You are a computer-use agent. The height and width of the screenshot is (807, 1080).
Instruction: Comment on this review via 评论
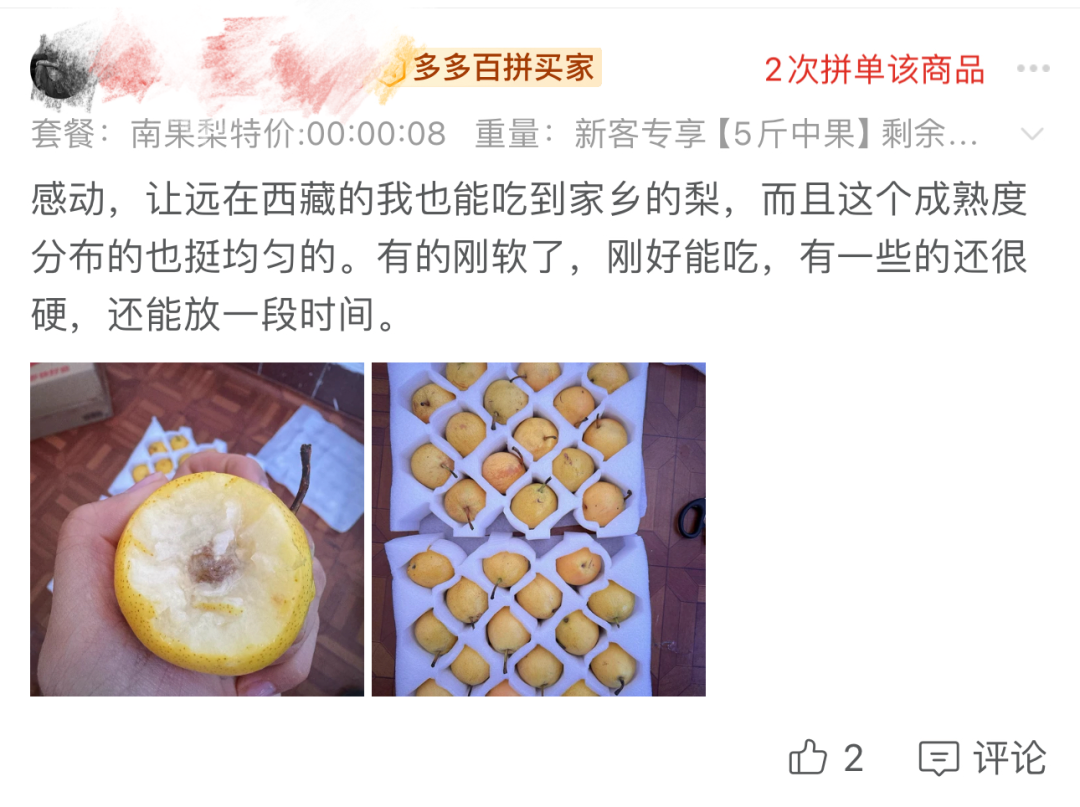(982, 758)
